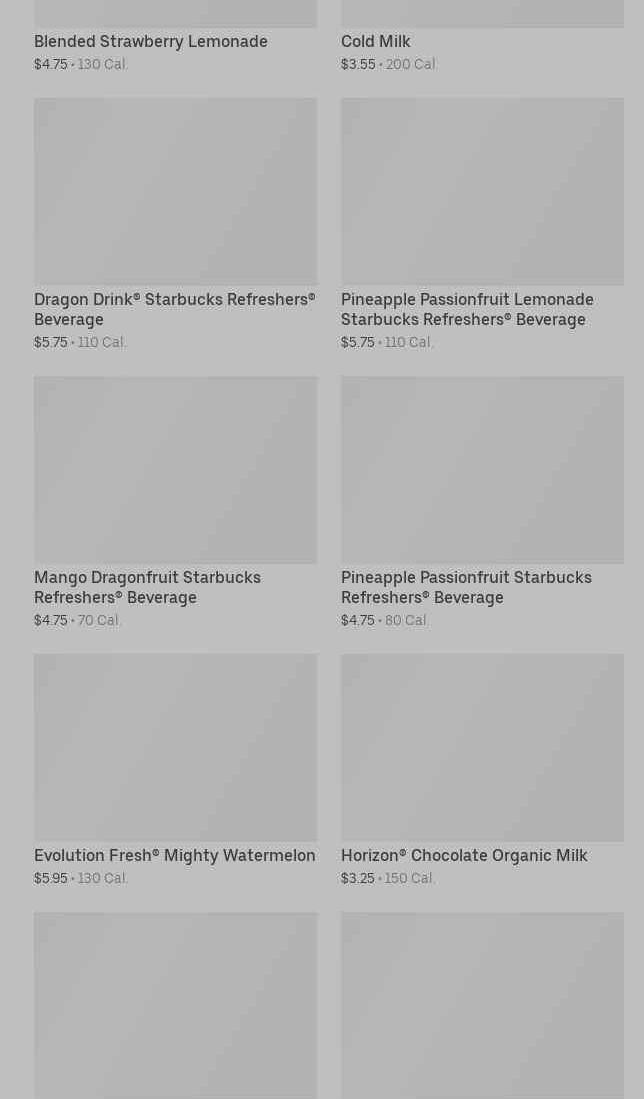Open Dragon Drink Starbucks Refreshers Beverage

(175, 192)
